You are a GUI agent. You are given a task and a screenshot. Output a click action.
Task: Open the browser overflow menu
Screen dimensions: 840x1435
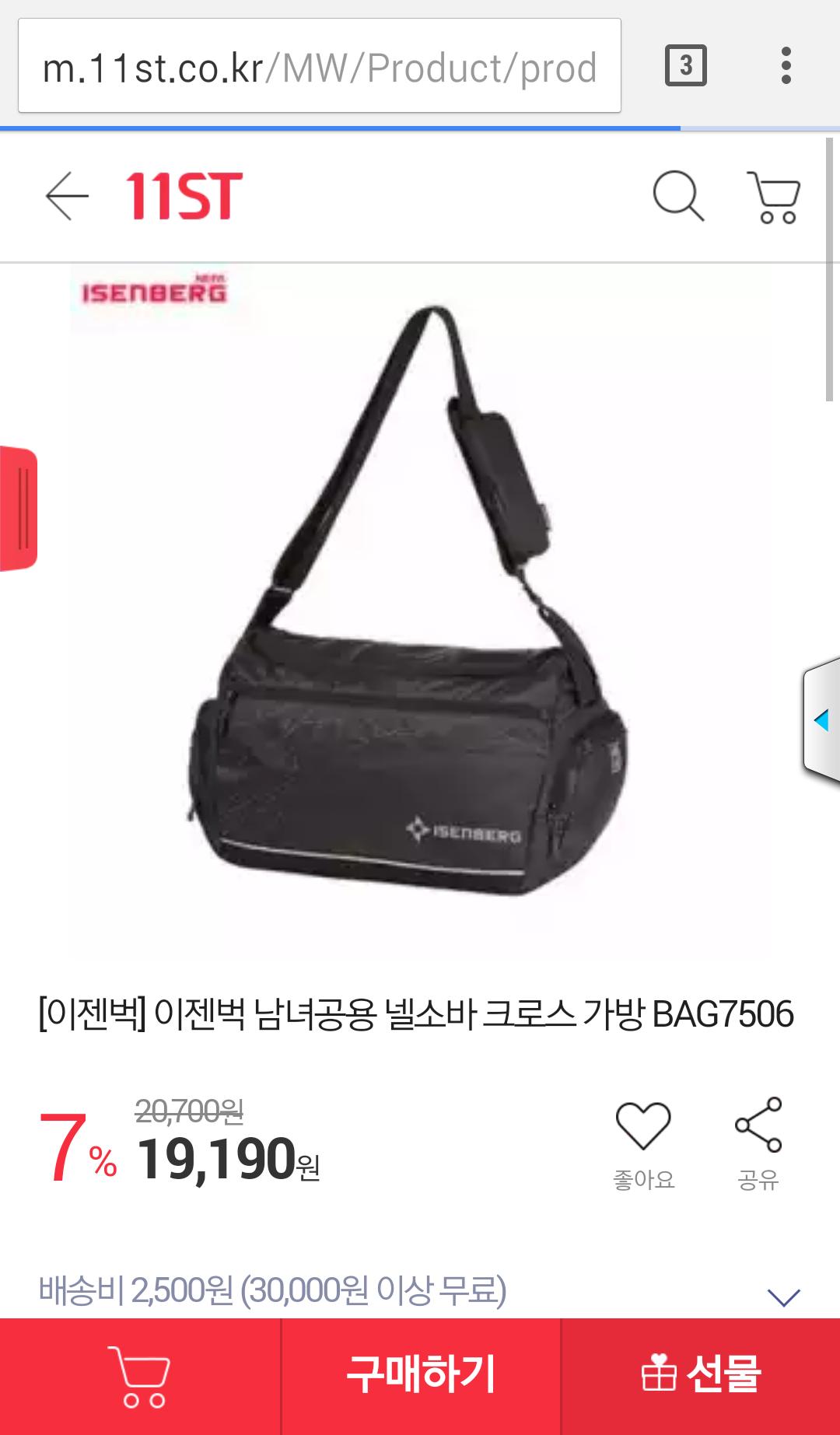tap(786, 65)
